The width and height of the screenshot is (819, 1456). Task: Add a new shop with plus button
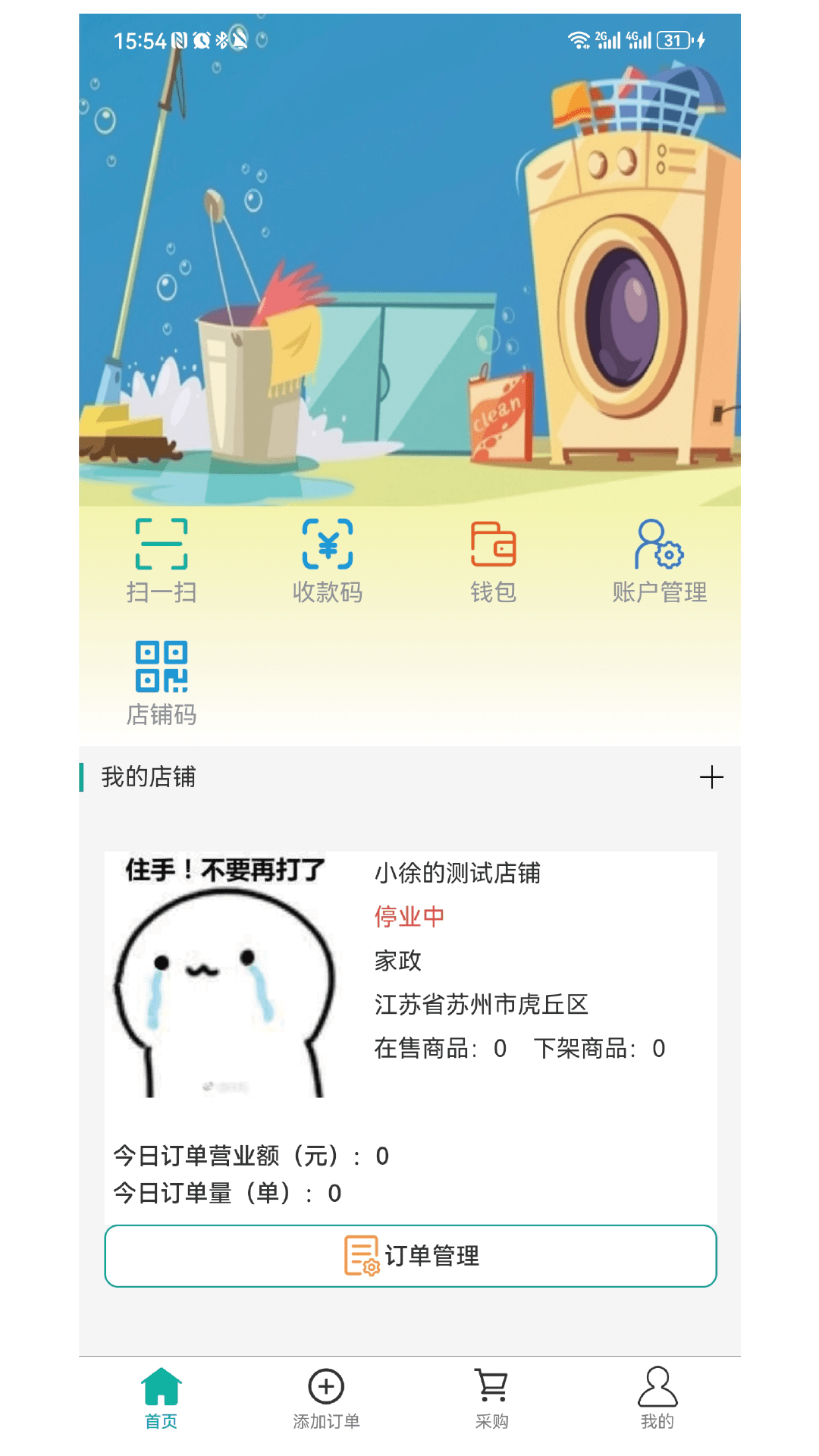click(x=712, y=777)
